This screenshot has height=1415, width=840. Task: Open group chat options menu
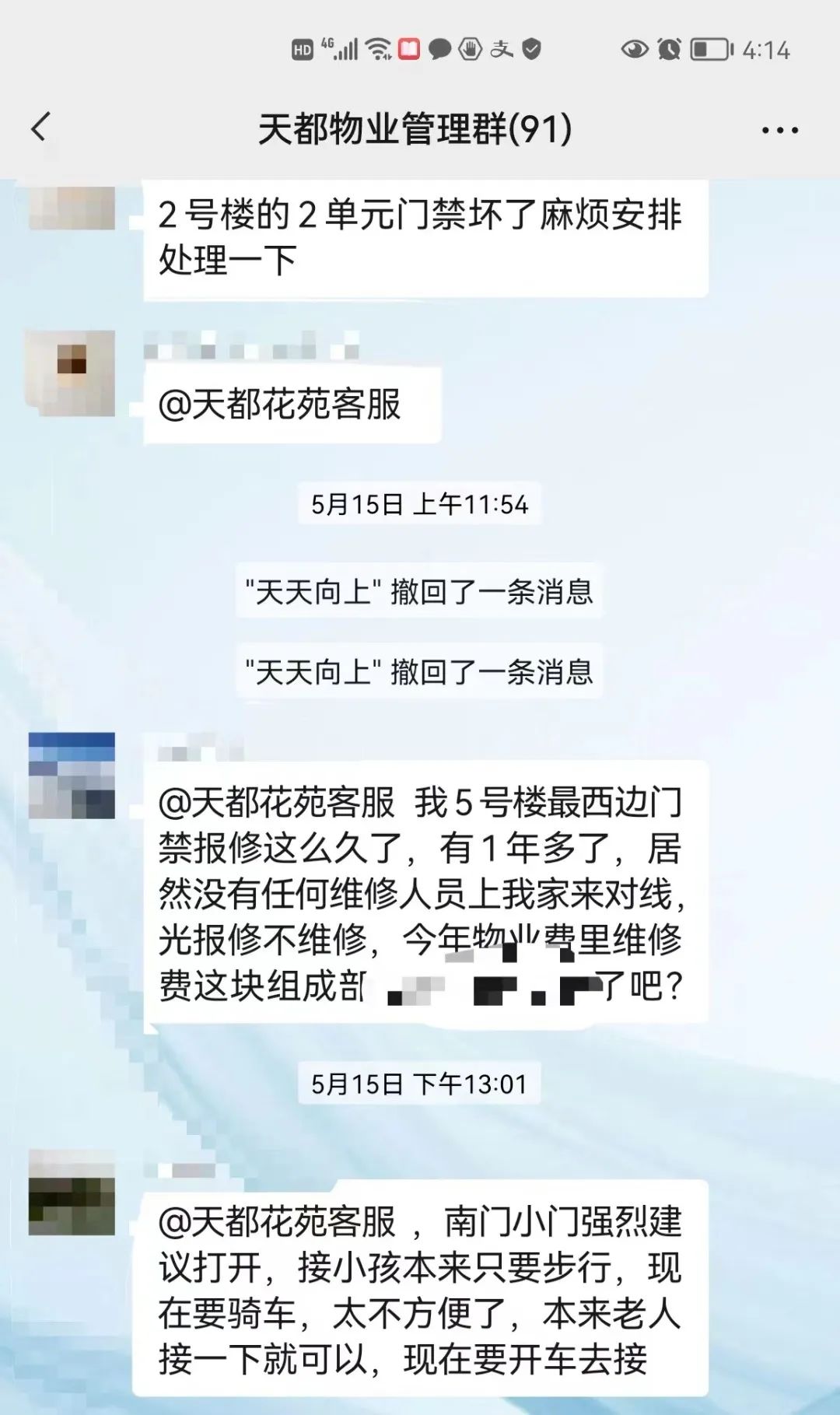779,130
